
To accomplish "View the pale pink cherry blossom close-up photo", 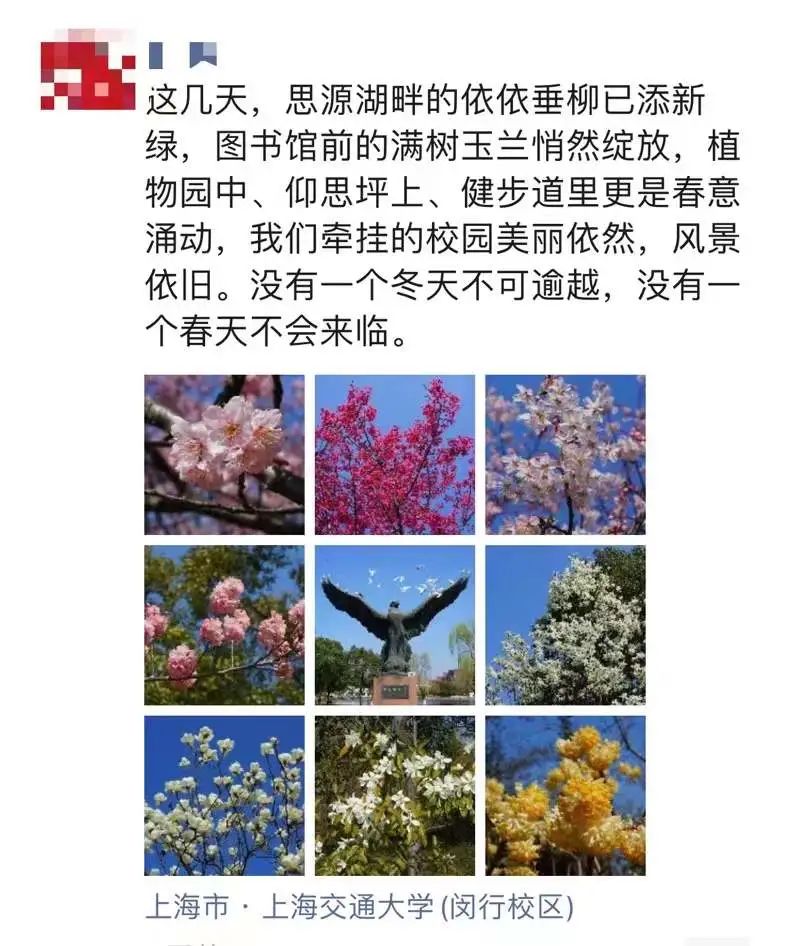I will 224,454.
